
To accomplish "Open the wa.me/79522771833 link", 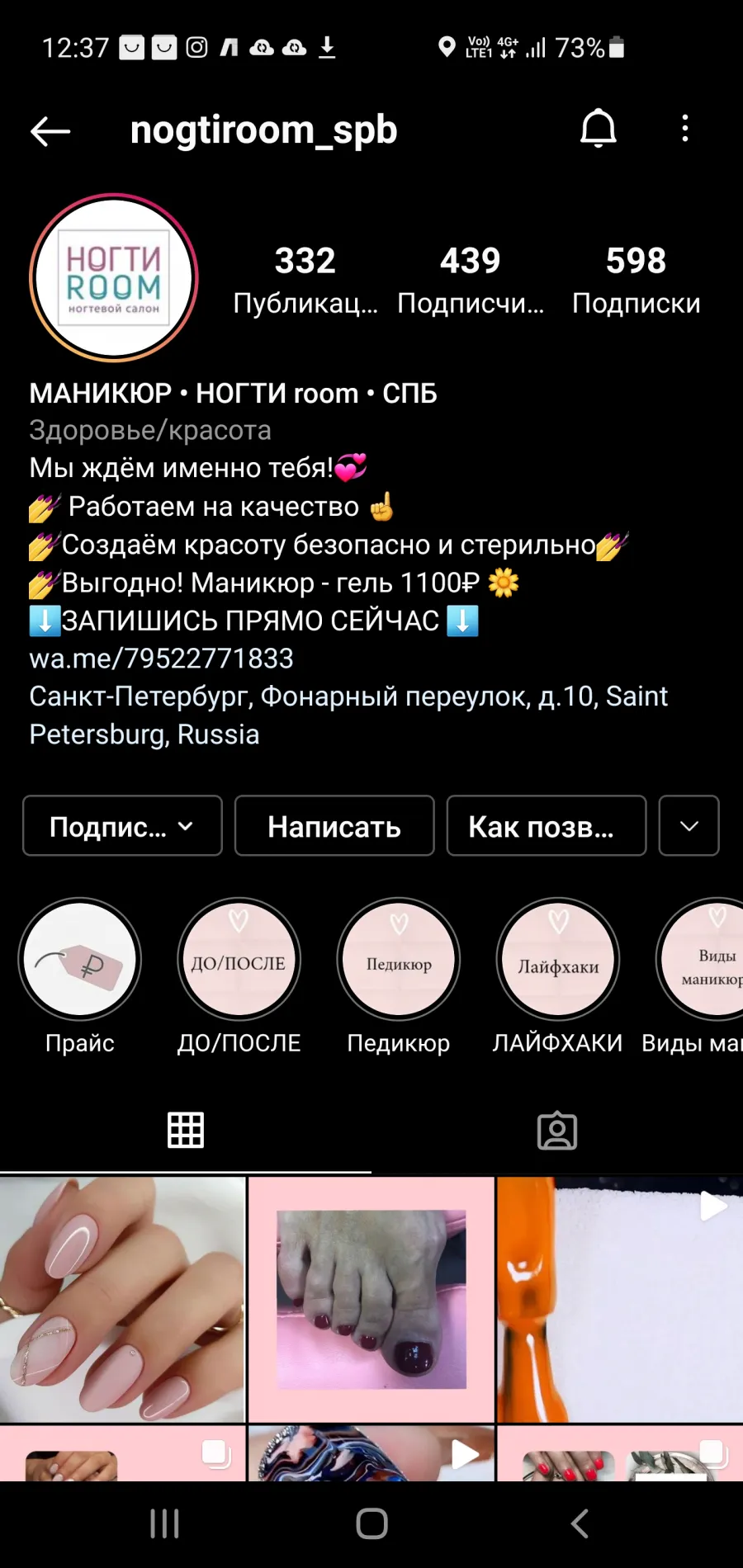I will tap(162, 659).
